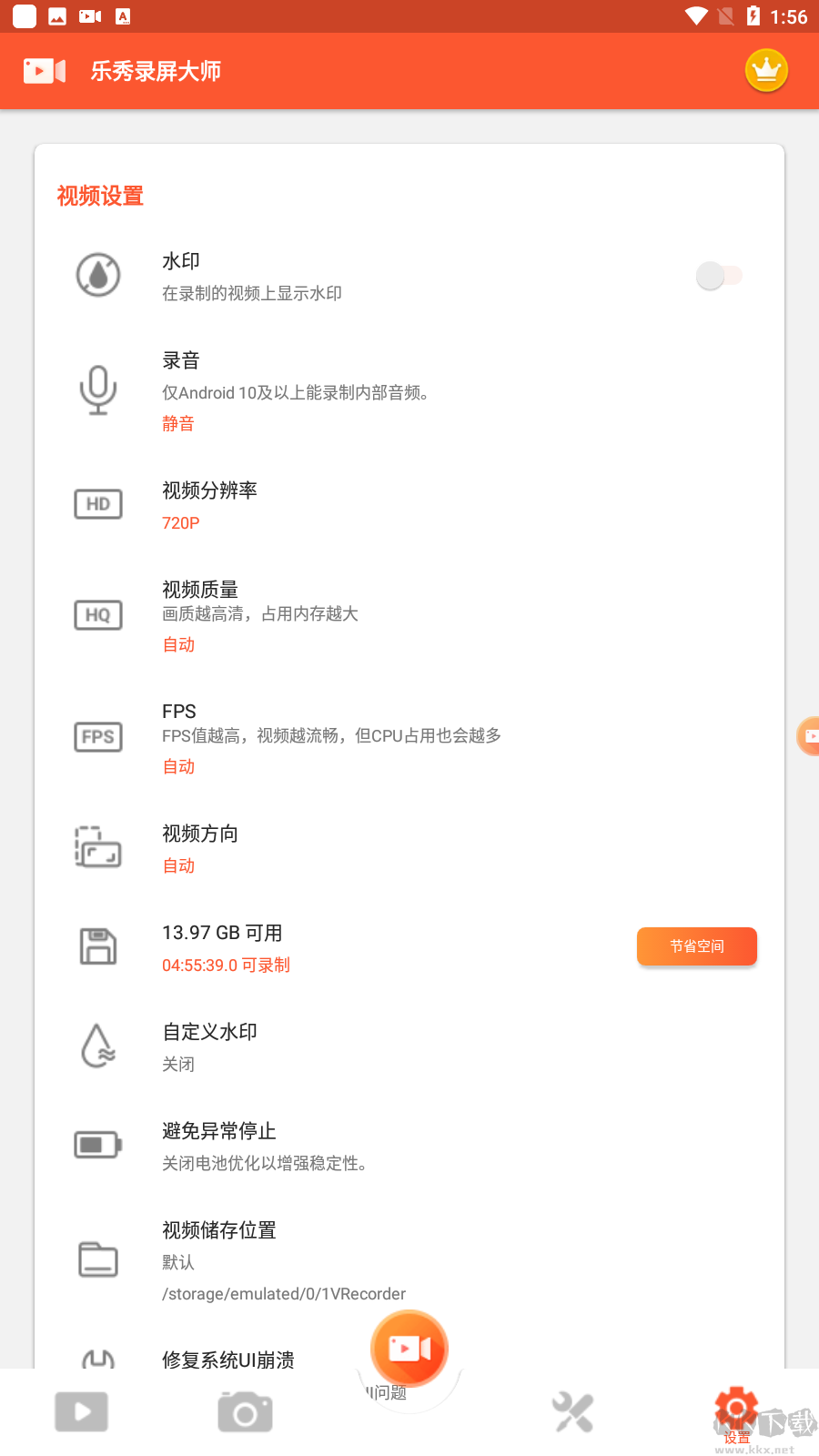This screenshot has height=1456, width=819.
Task: Click the storage save disk icon
Action: click(x=97, y=946)
